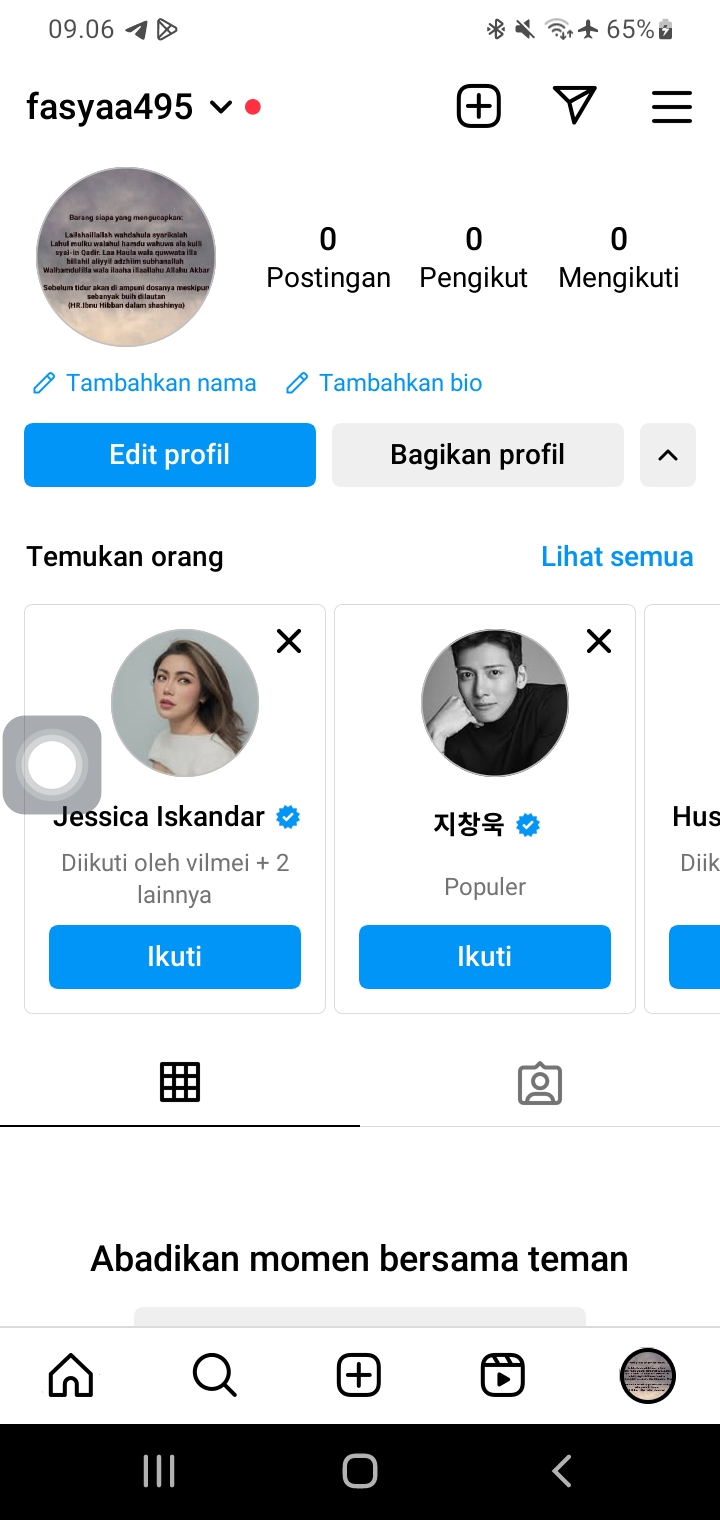Image resolution: width=720 pixels, height=1520 pixels.
Task: Open direct messages paper plane icon
Action: 574,106
